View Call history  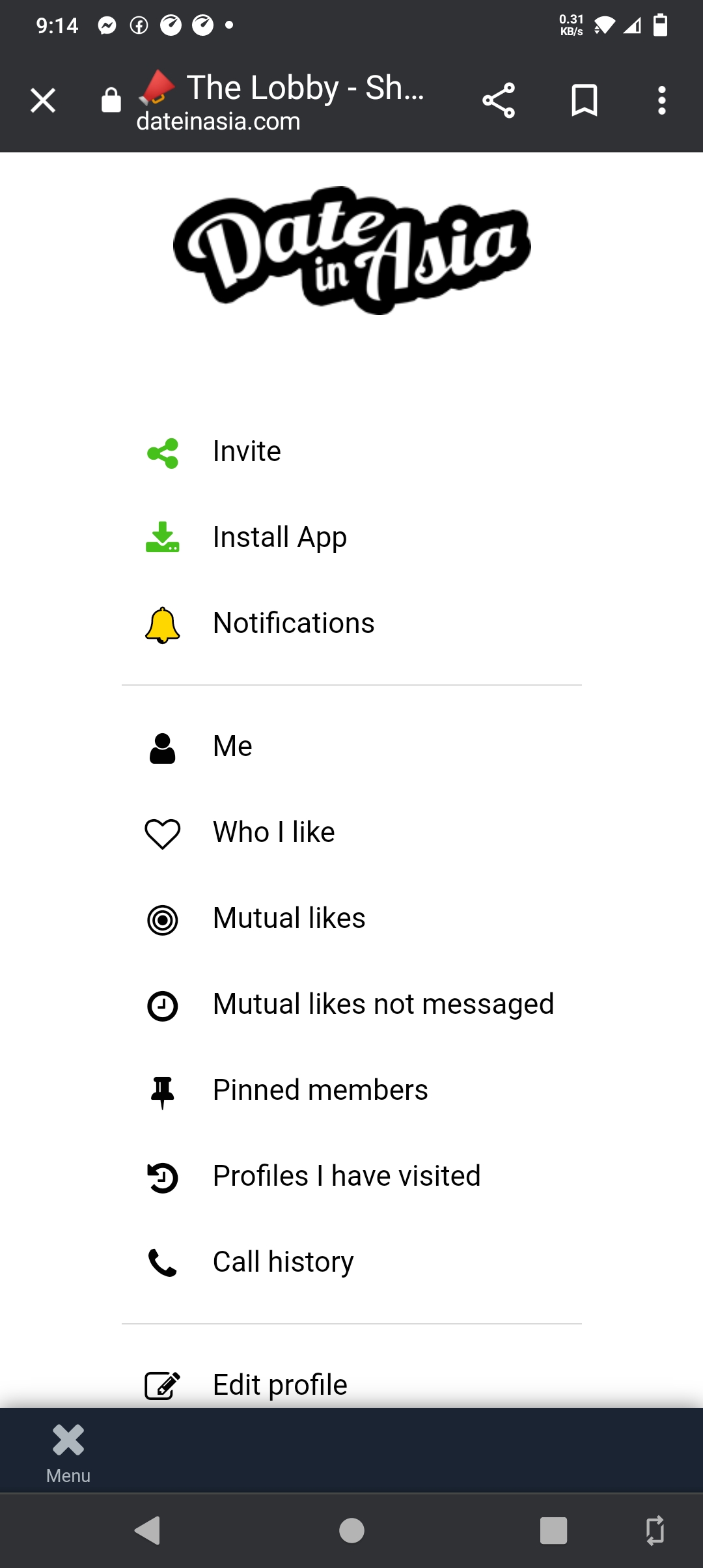pos(351,1262)
